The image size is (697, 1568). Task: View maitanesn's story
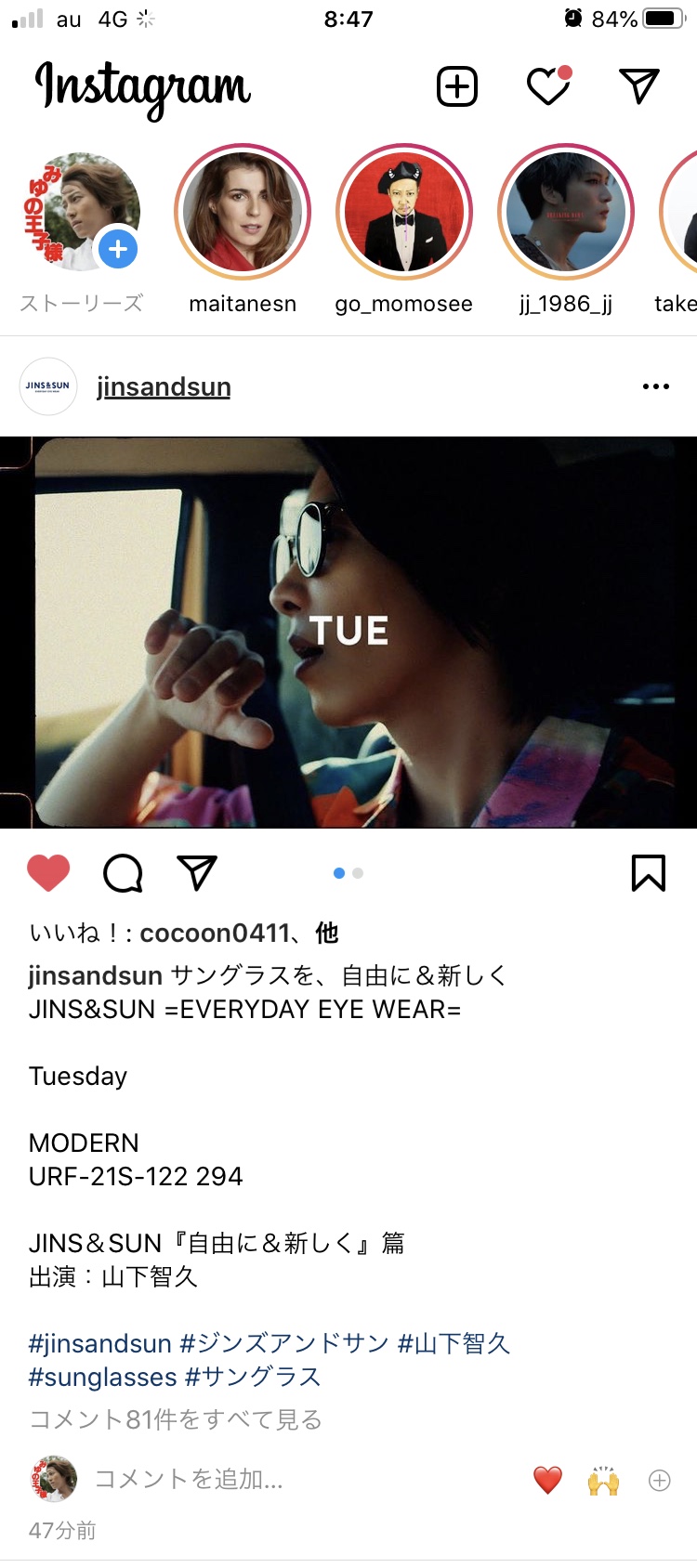pos(243,214)
